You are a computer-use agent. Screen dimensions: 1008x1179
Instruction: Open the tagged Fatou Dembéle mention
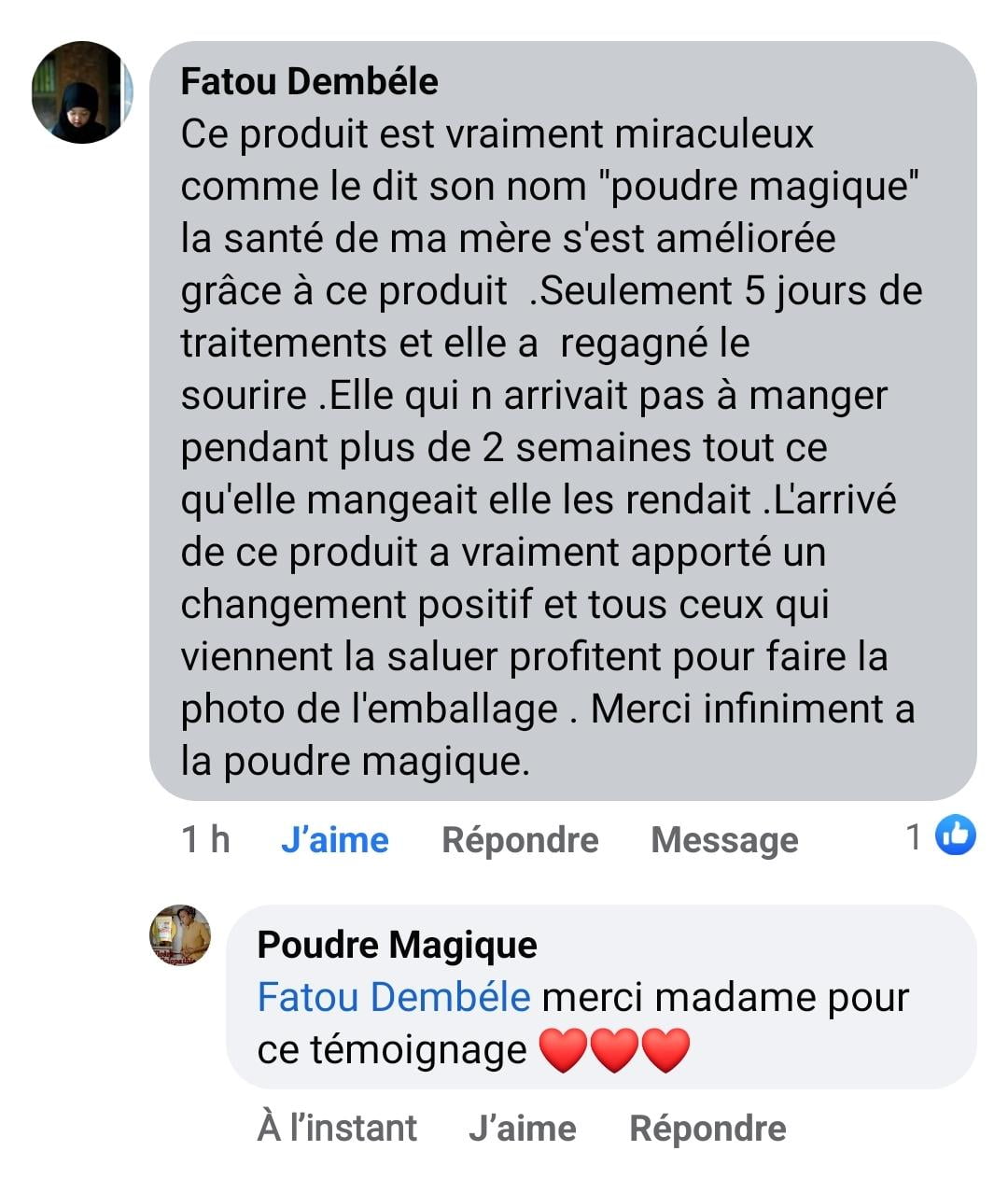pyautogui.click(x=393, y=997)
